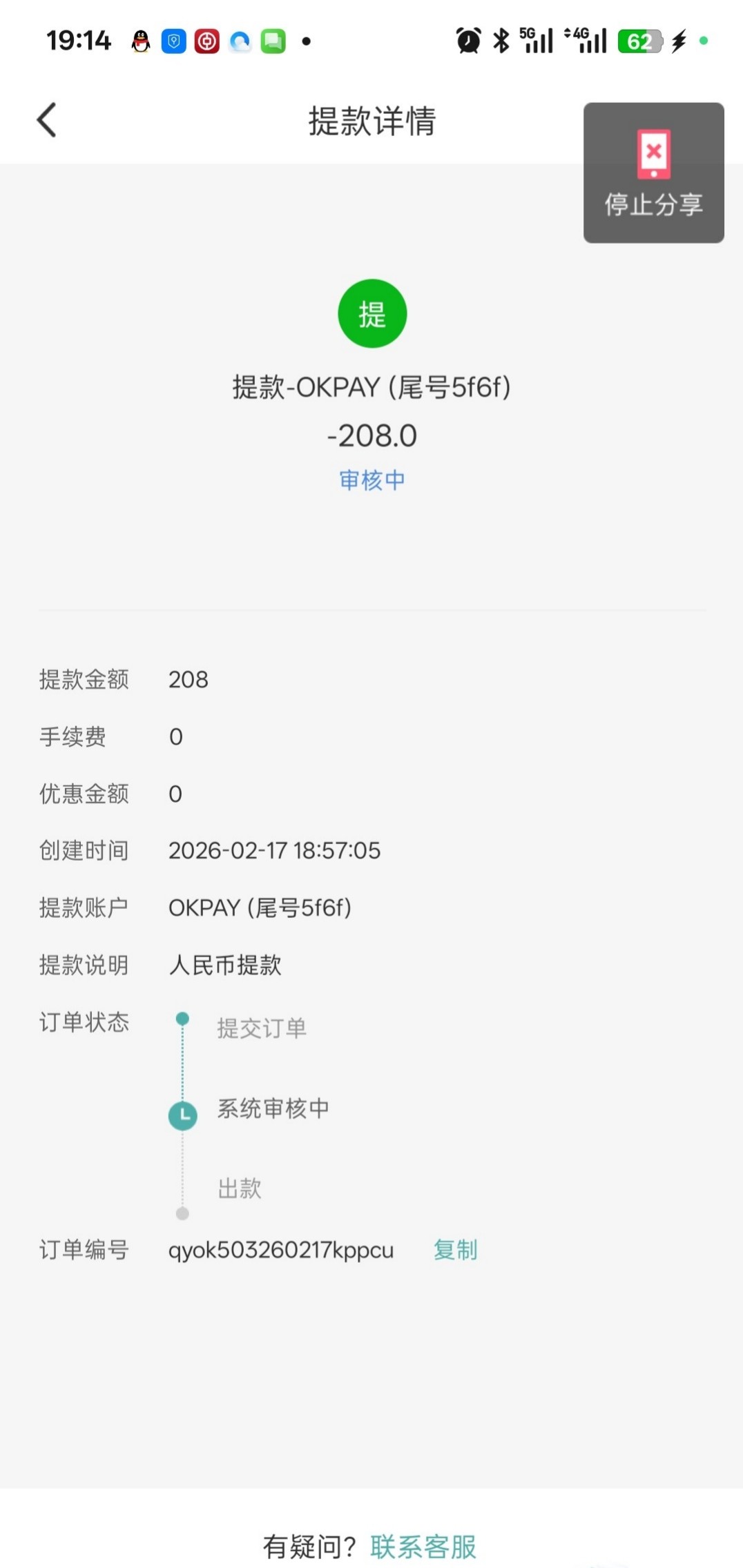The image size is (743, 1568).
Task: Stop screen sharing (停止分享)
Action: (x=653, y=173)
